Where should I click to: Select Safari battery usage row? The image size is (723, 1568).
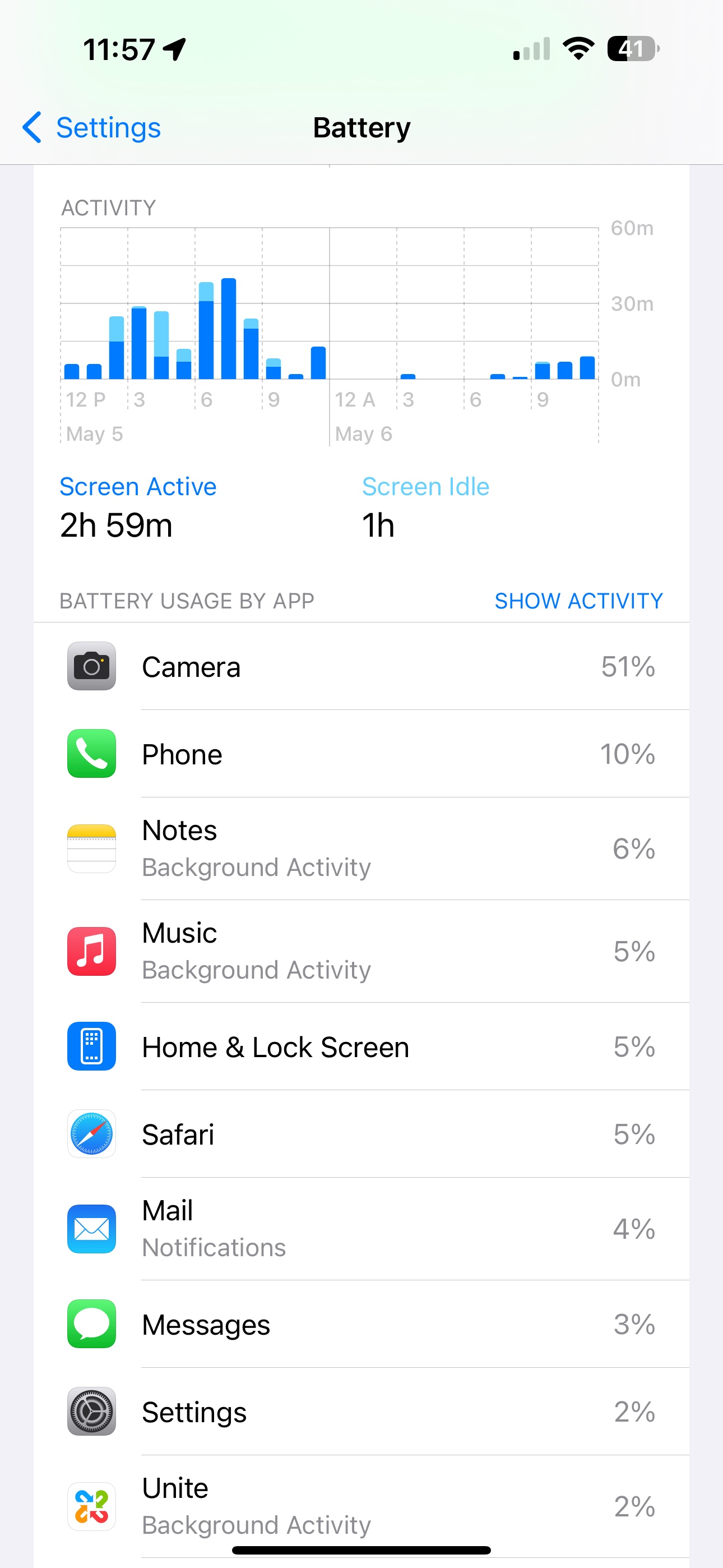pos(361,1135)
